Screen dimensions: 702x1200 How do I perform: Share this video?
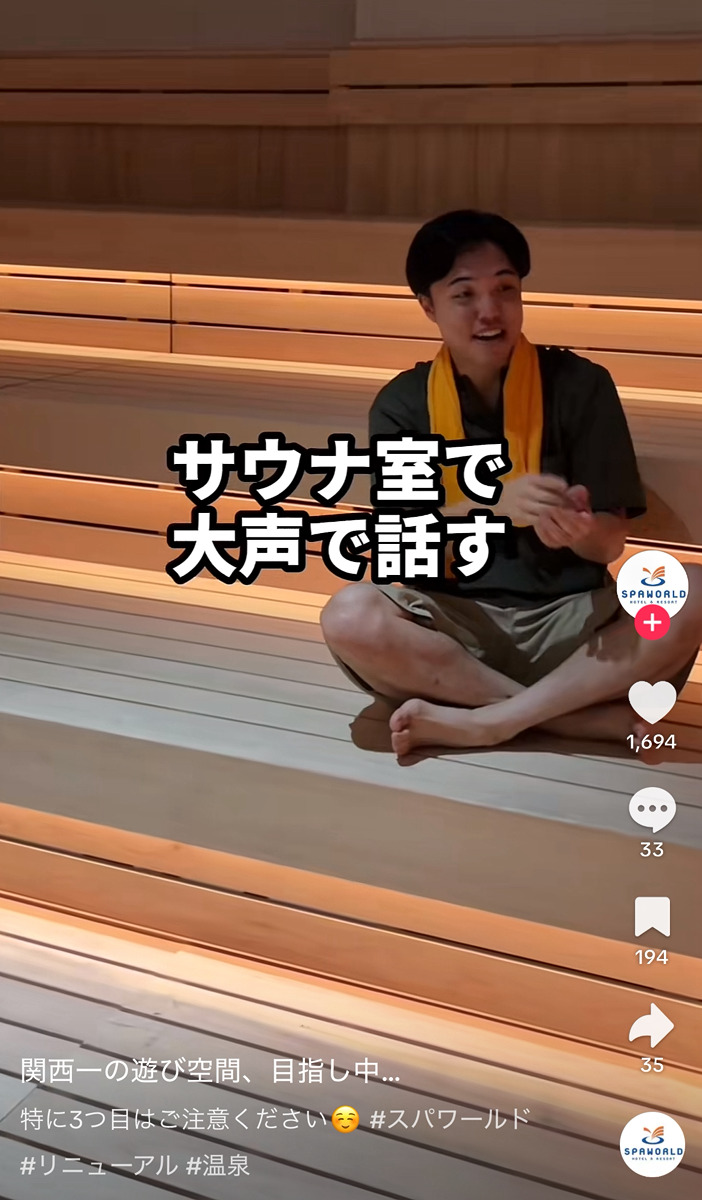click(652, 1025)
